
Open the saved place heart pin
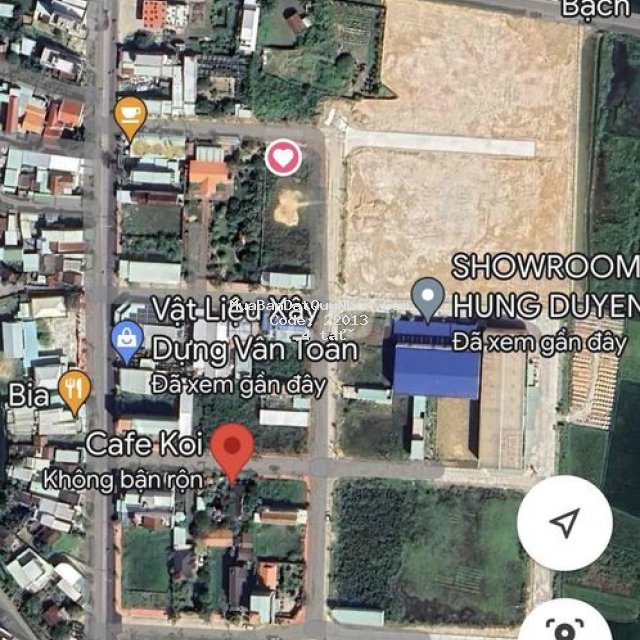click(284, 157)
